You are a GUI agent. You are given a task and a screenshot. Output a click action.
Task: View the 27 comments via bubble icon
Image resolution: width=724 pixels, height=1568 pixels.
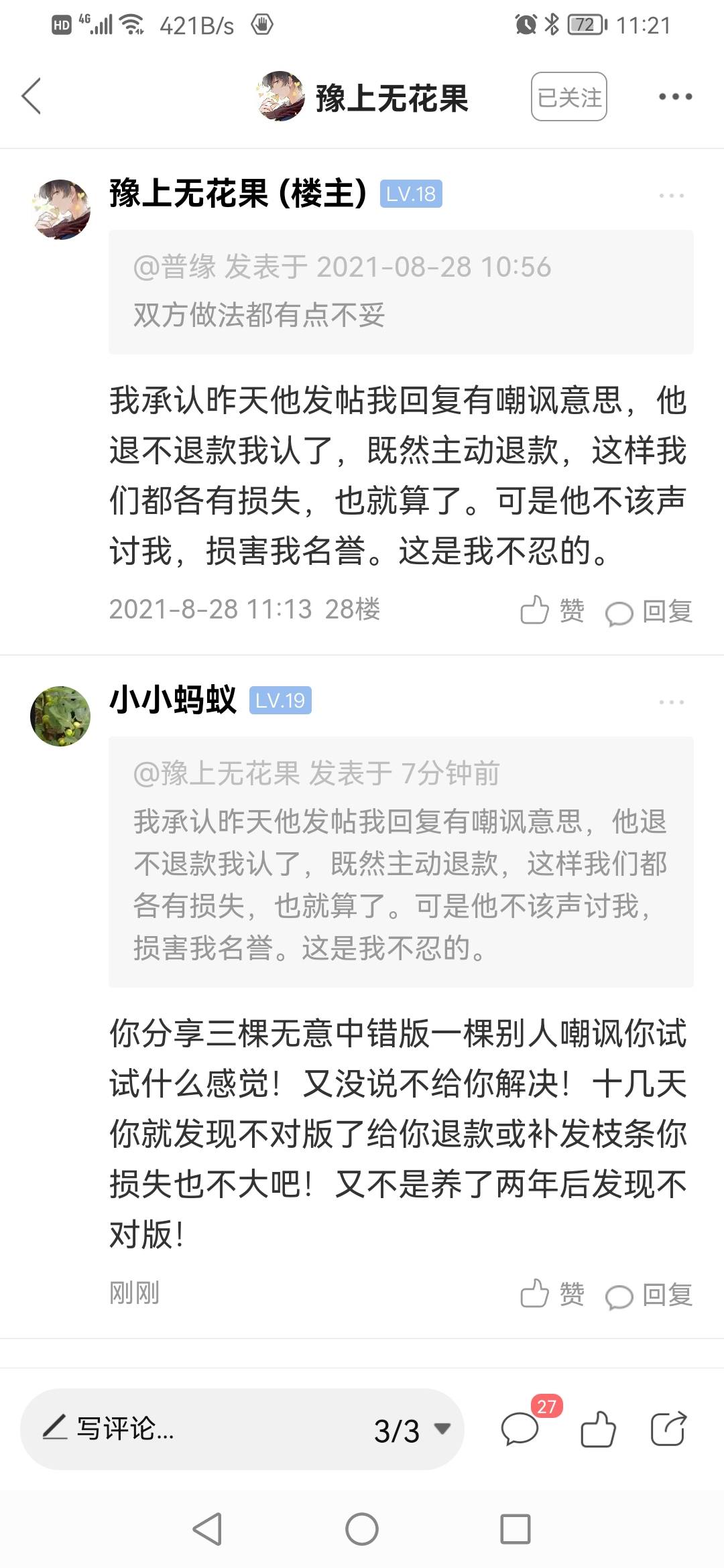point(521,1429)
